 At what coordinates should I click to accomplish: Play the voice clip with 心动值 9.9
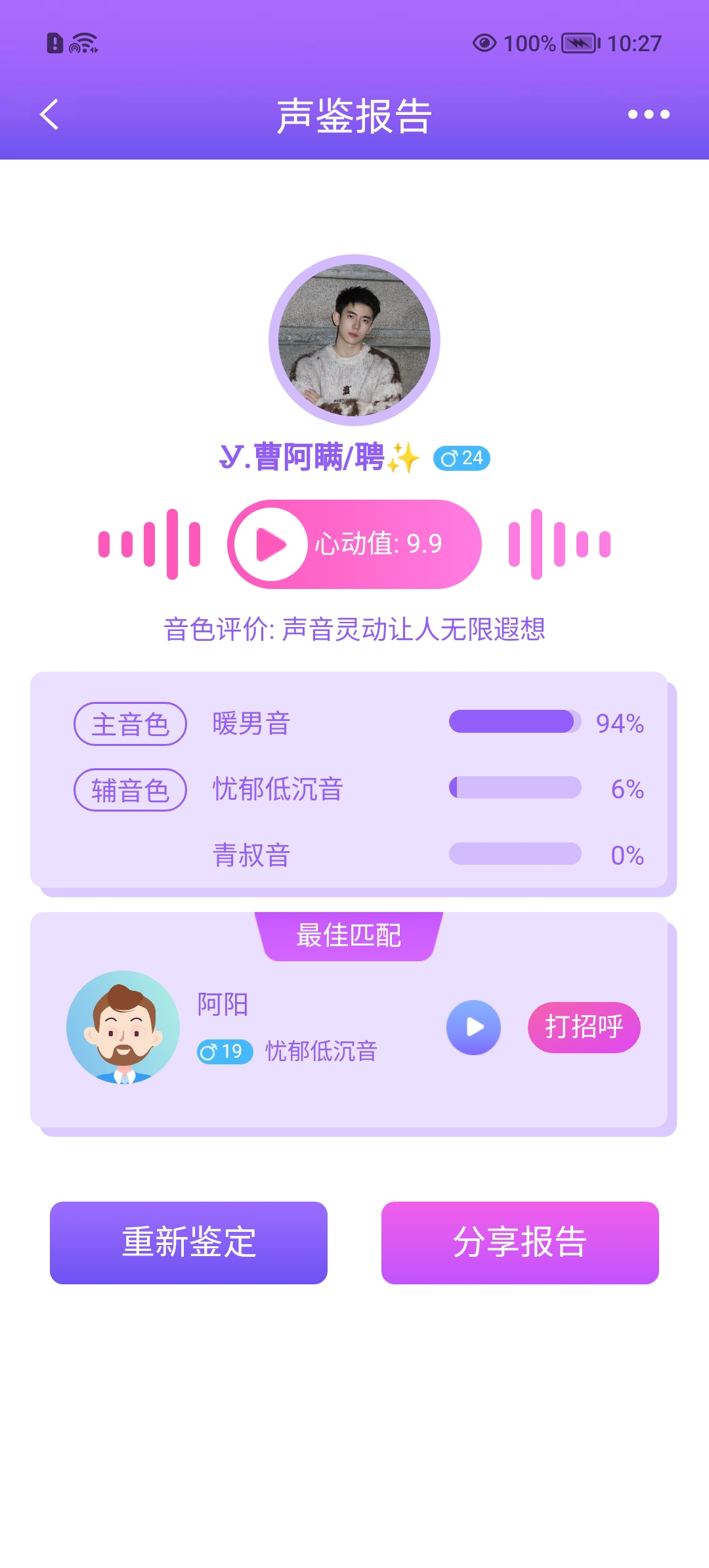pos(271,544)
